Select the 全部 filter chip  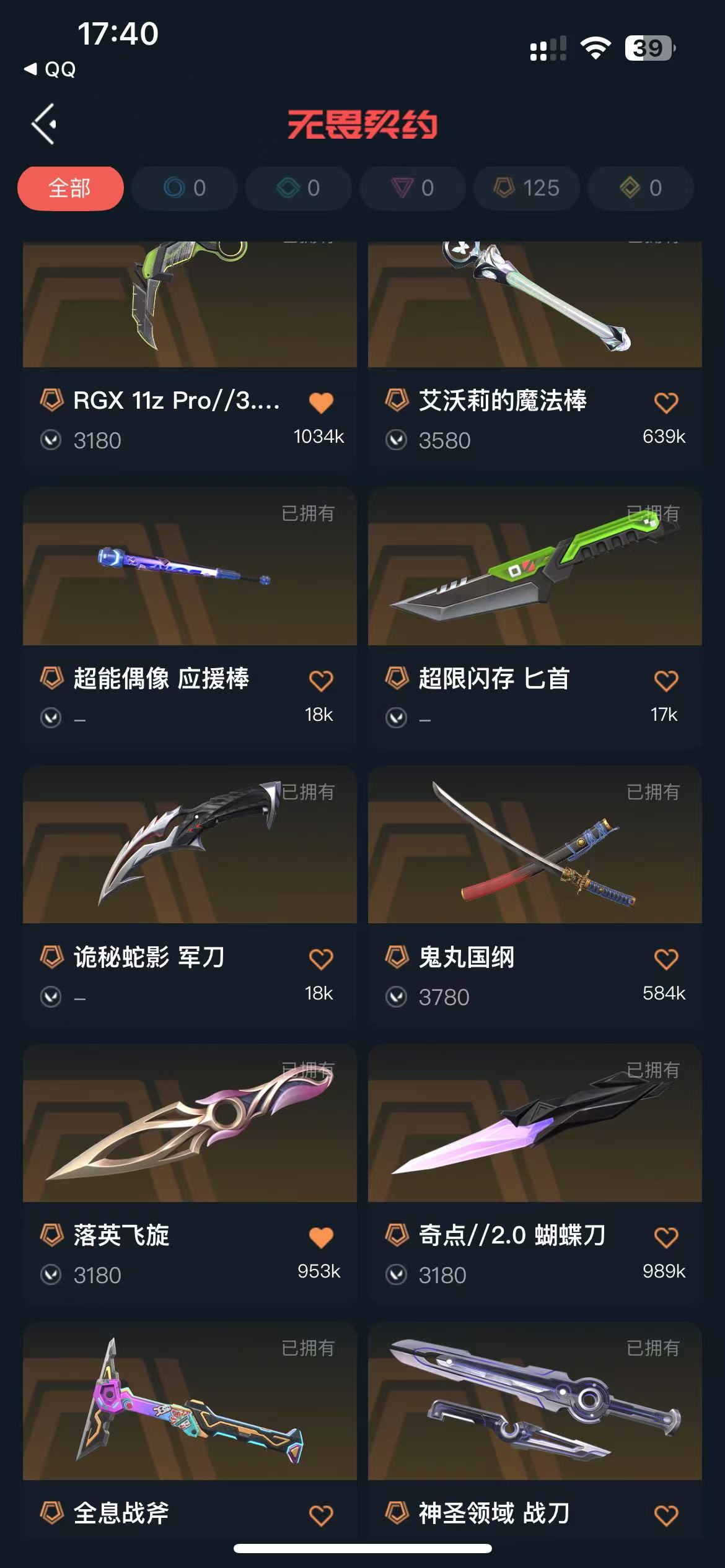[70, 188]
